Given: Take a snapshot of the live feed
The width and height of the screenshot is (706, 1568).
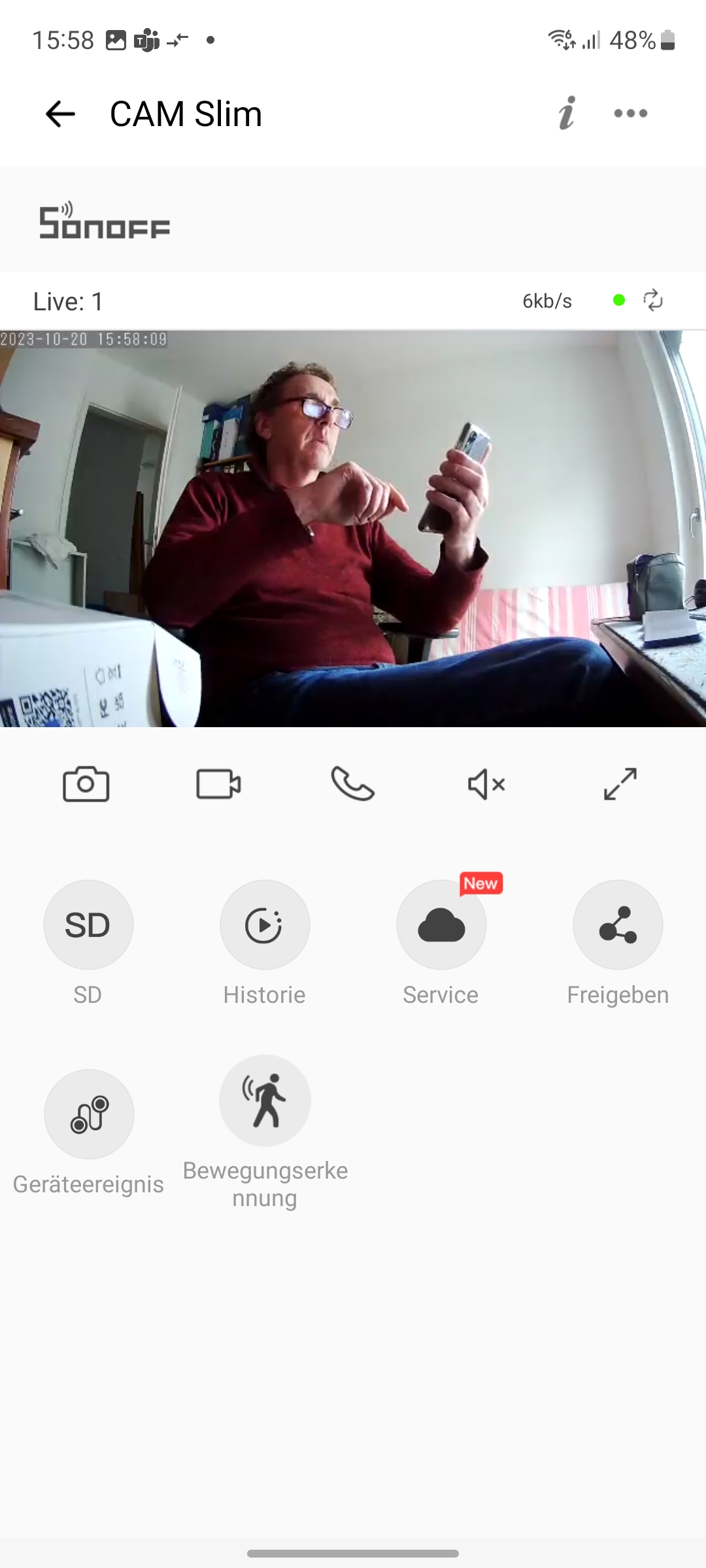Looking at the screenshot, I should 86,783.
